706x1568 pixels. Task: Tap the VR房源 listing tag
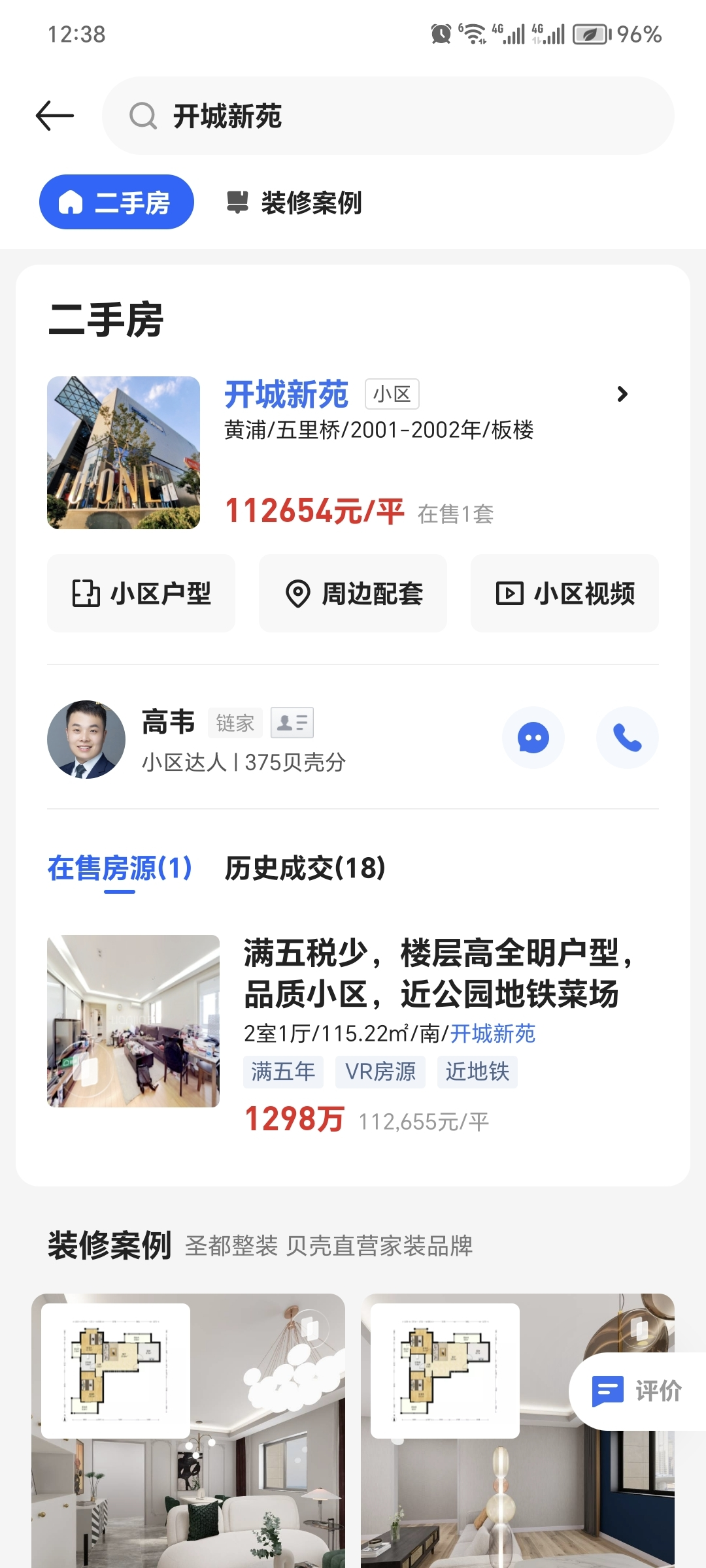pyautogui.click(x=379, y=1071)
